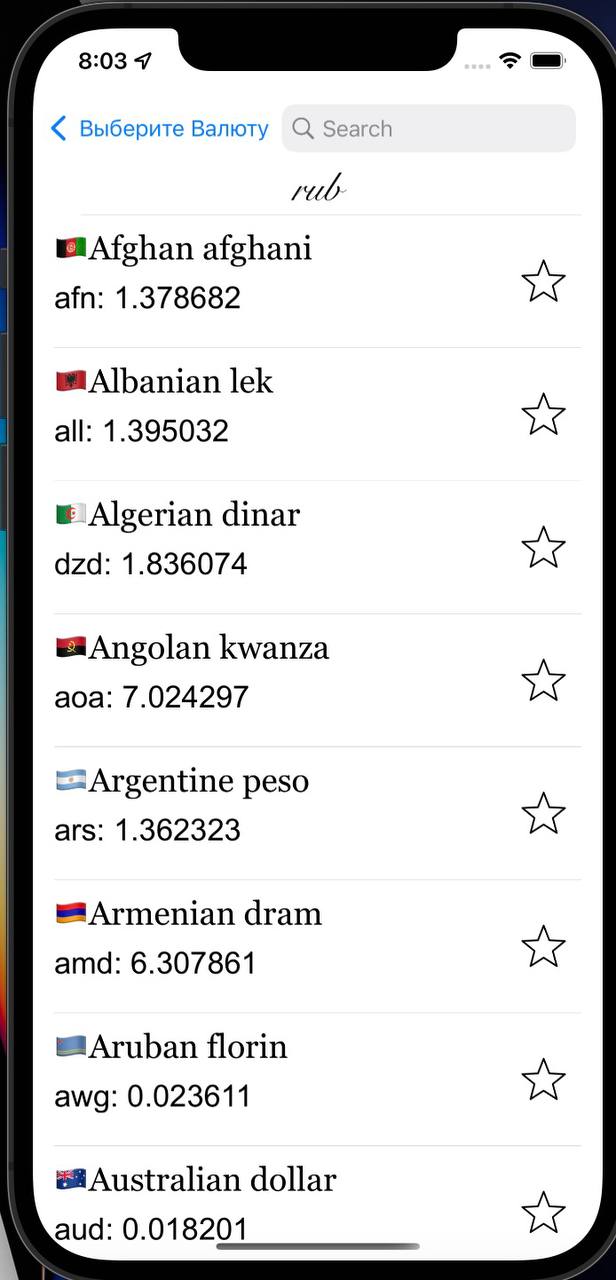Mark Algerian dinar as favorite
Screen dimensions: 616x1280
coord(543,547)
